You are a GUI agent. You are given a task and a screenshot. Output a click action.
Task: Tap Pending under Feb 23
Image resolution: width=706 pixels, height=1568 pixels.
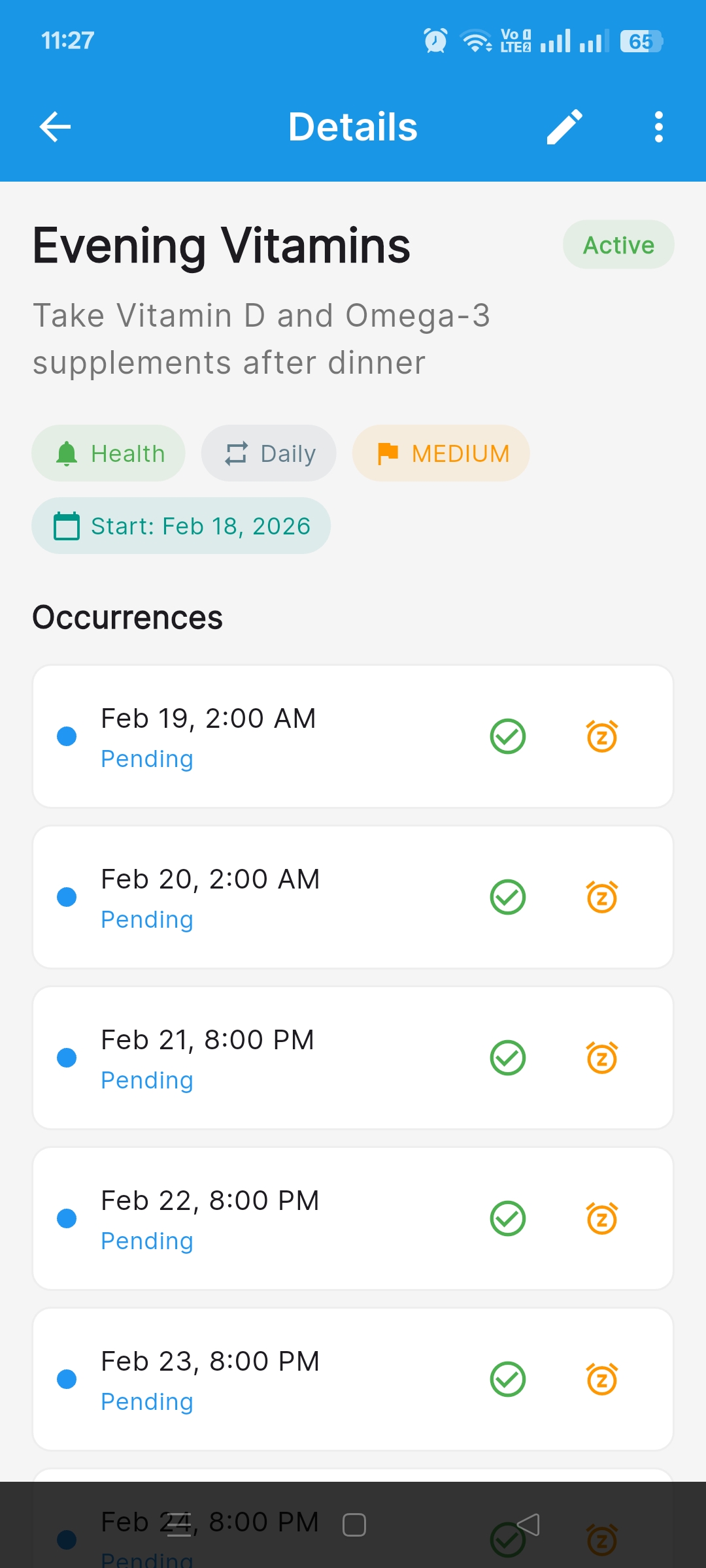tap(146, 1401)
